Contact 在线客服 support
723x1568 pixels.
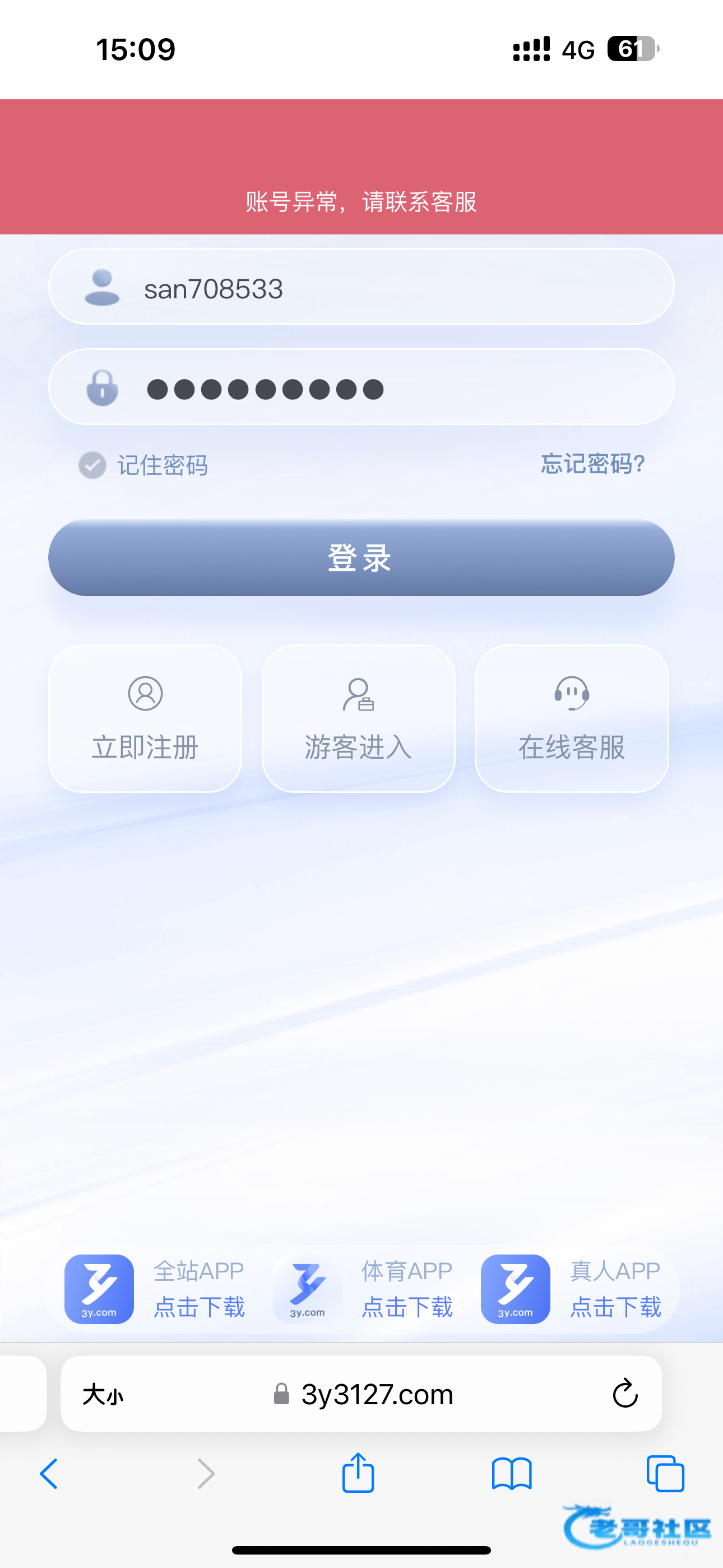tap(572, 719)
